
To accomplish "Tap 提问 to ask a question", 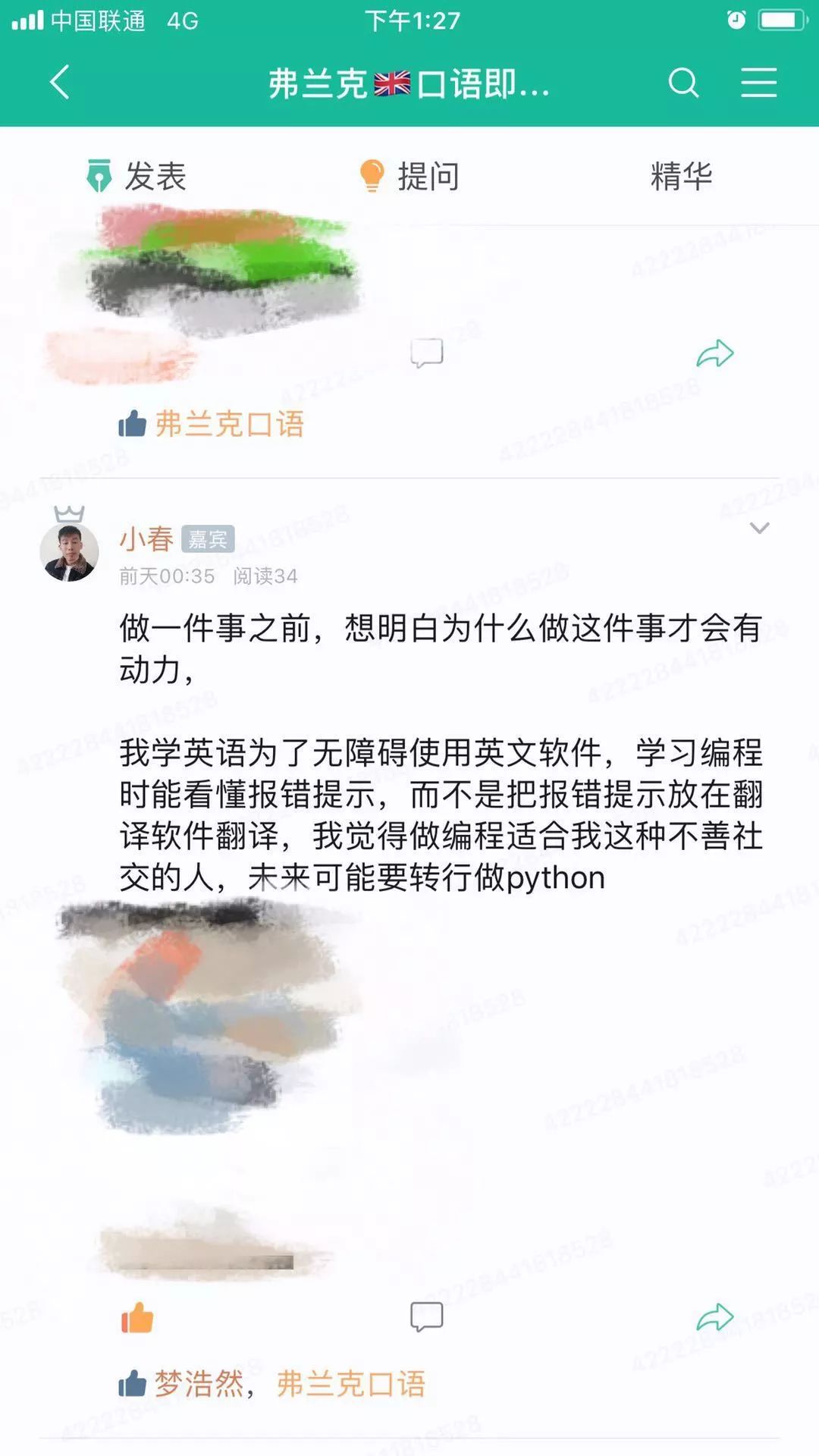I will point(409,176).
